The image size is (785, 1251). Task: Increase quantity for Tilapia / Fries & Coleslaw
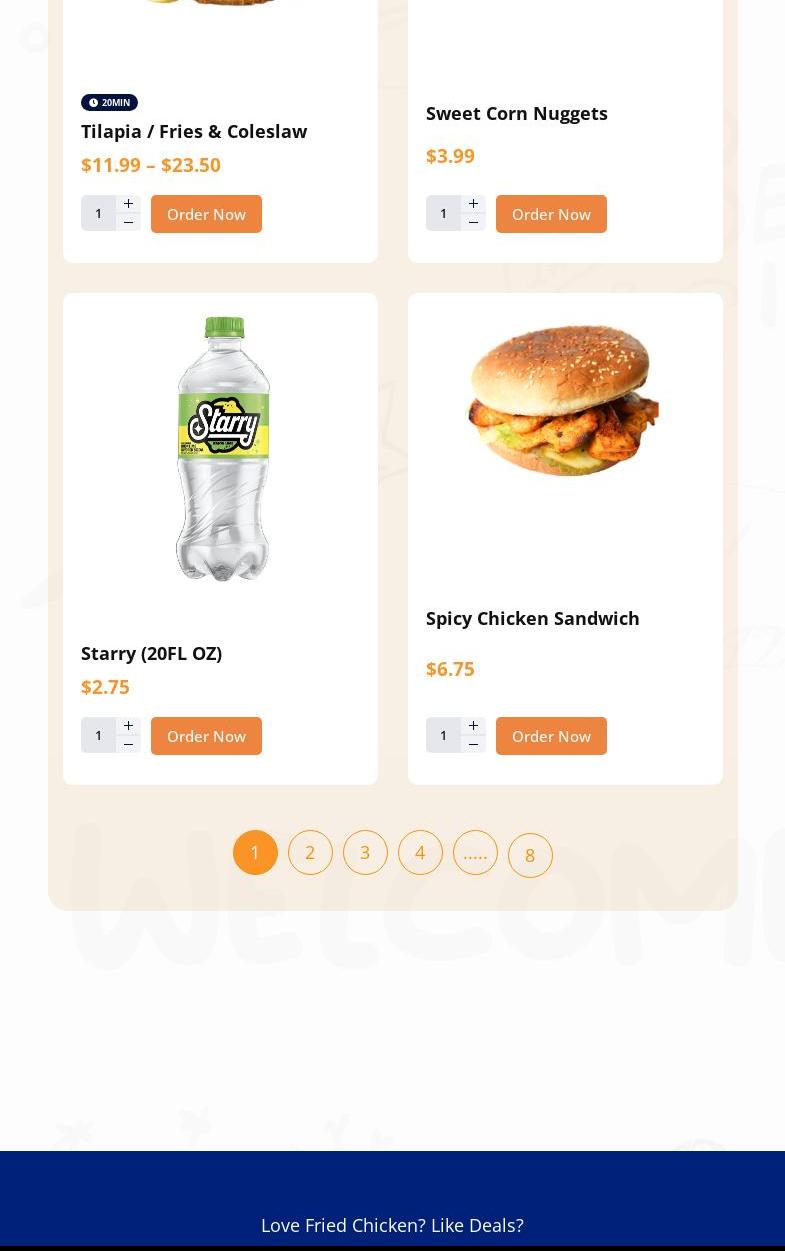point(128,204)
